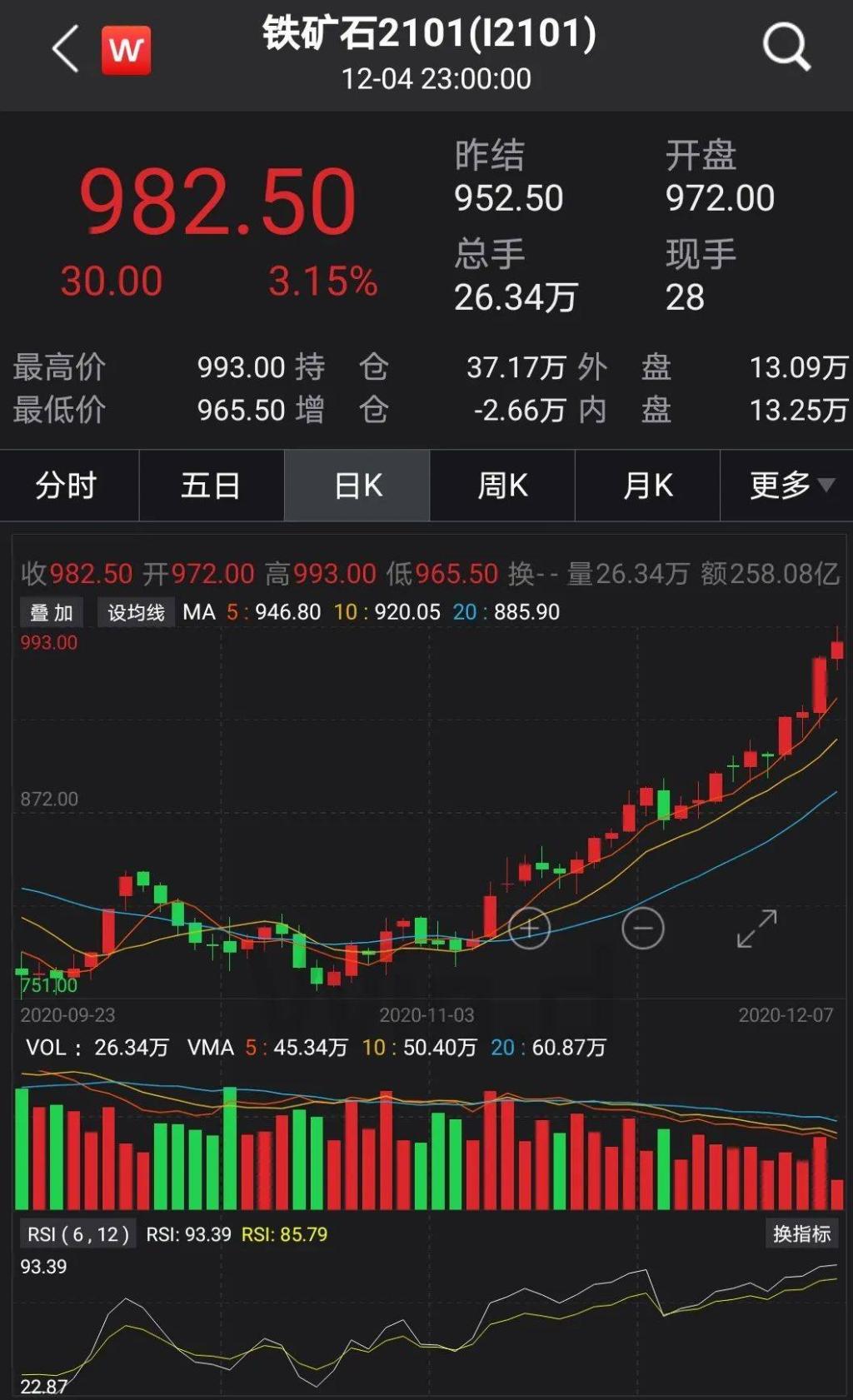The image size is (853, 1400).
Task: Zoom in the chart with plus icon
Action: [529, 928]
